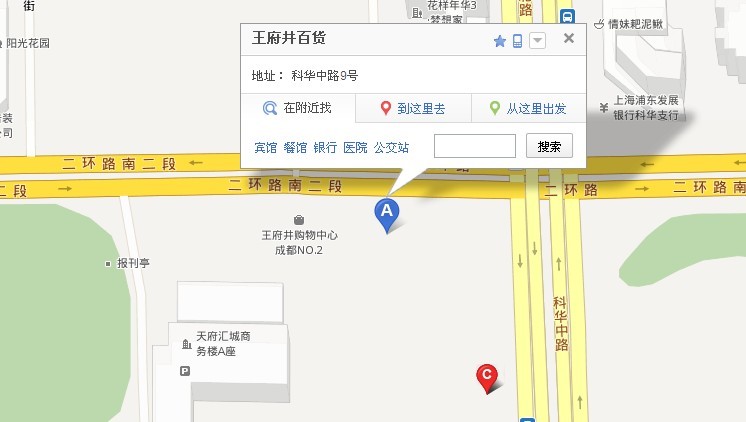Screen dimensions: 746x422
Task: Search nearby 宾馆
Action: tap(265, 147)
